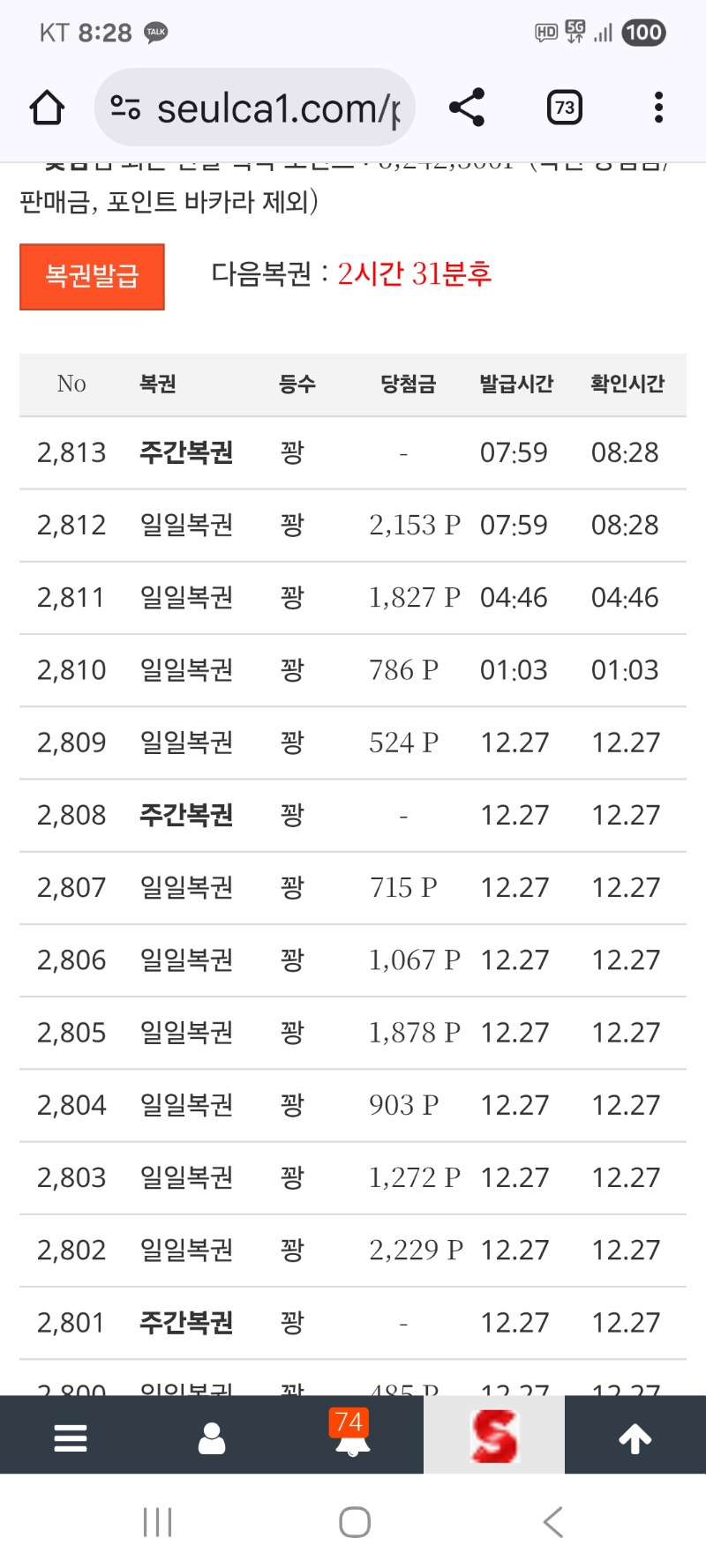This screenshot has width=706, height=1568.
Task: Share this page
Action: point(467,108)
